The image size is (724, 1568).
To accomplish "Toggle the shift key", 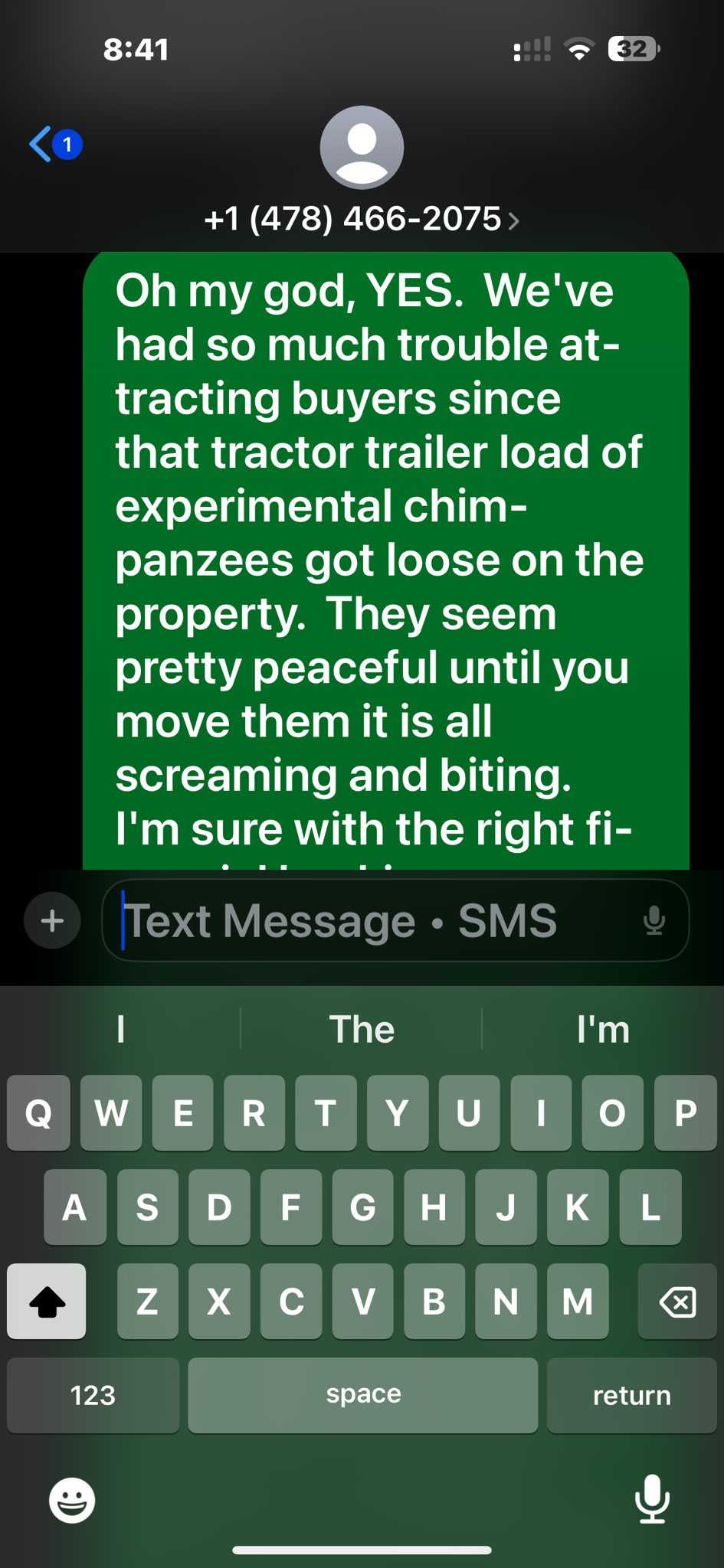I will (x=47, y=1302).
